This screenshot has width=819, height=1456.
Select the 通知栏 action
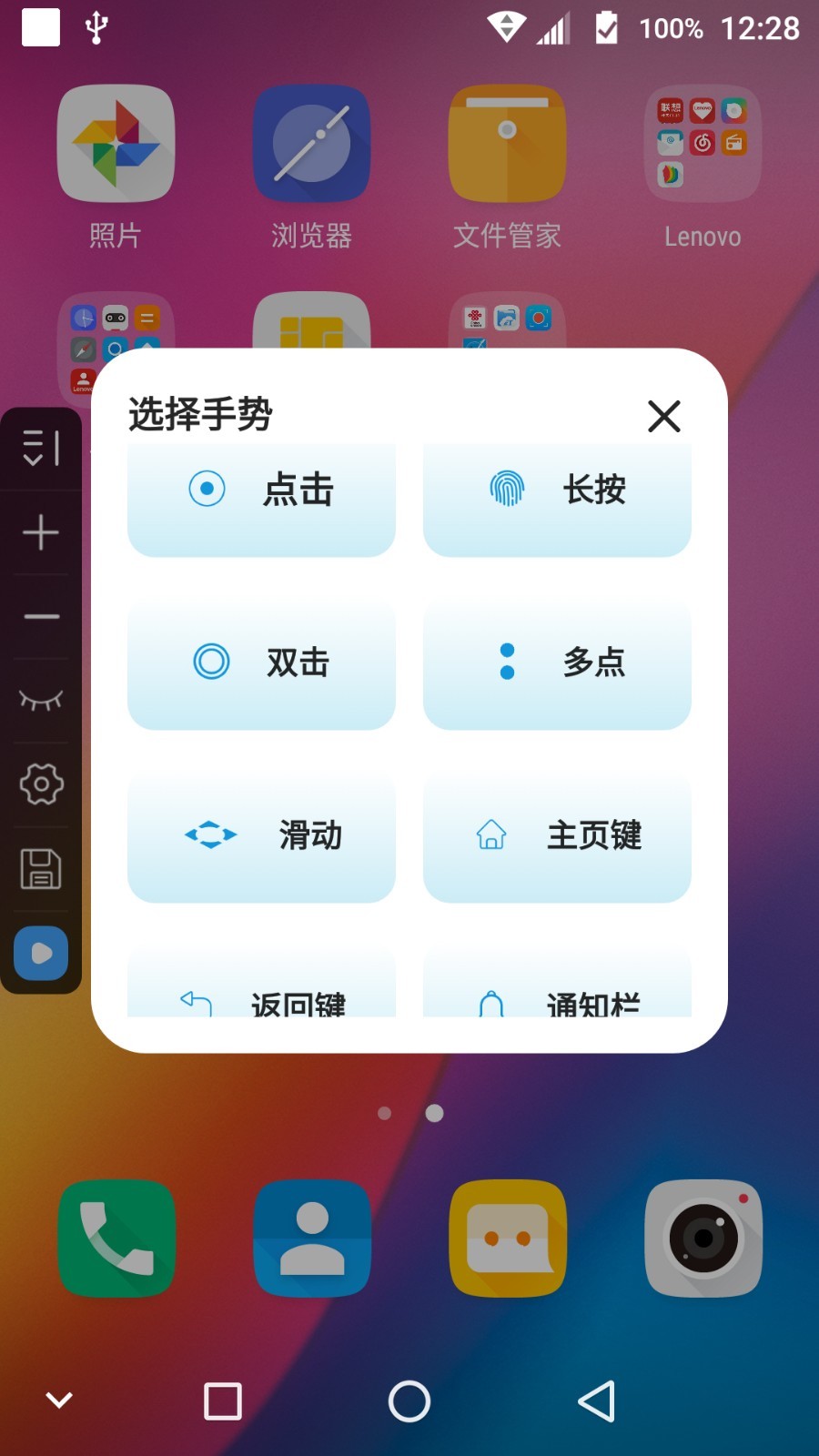point(557,981)
